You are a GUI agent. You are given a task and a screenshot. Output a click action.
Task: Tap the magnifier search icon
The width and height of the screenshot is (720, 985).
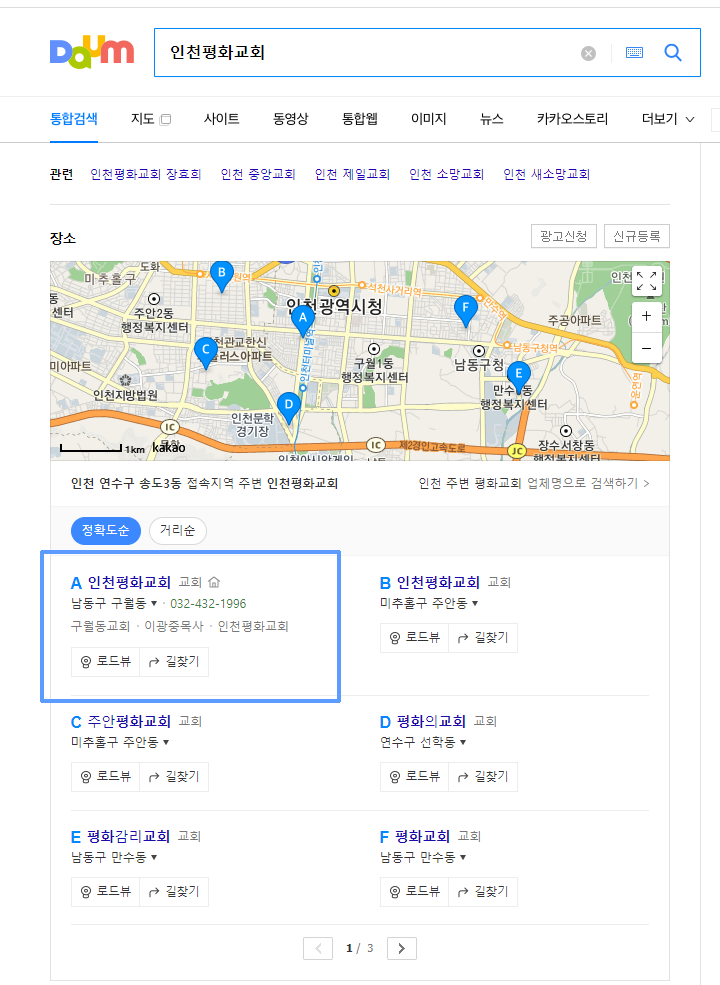[x=673, y=53]
